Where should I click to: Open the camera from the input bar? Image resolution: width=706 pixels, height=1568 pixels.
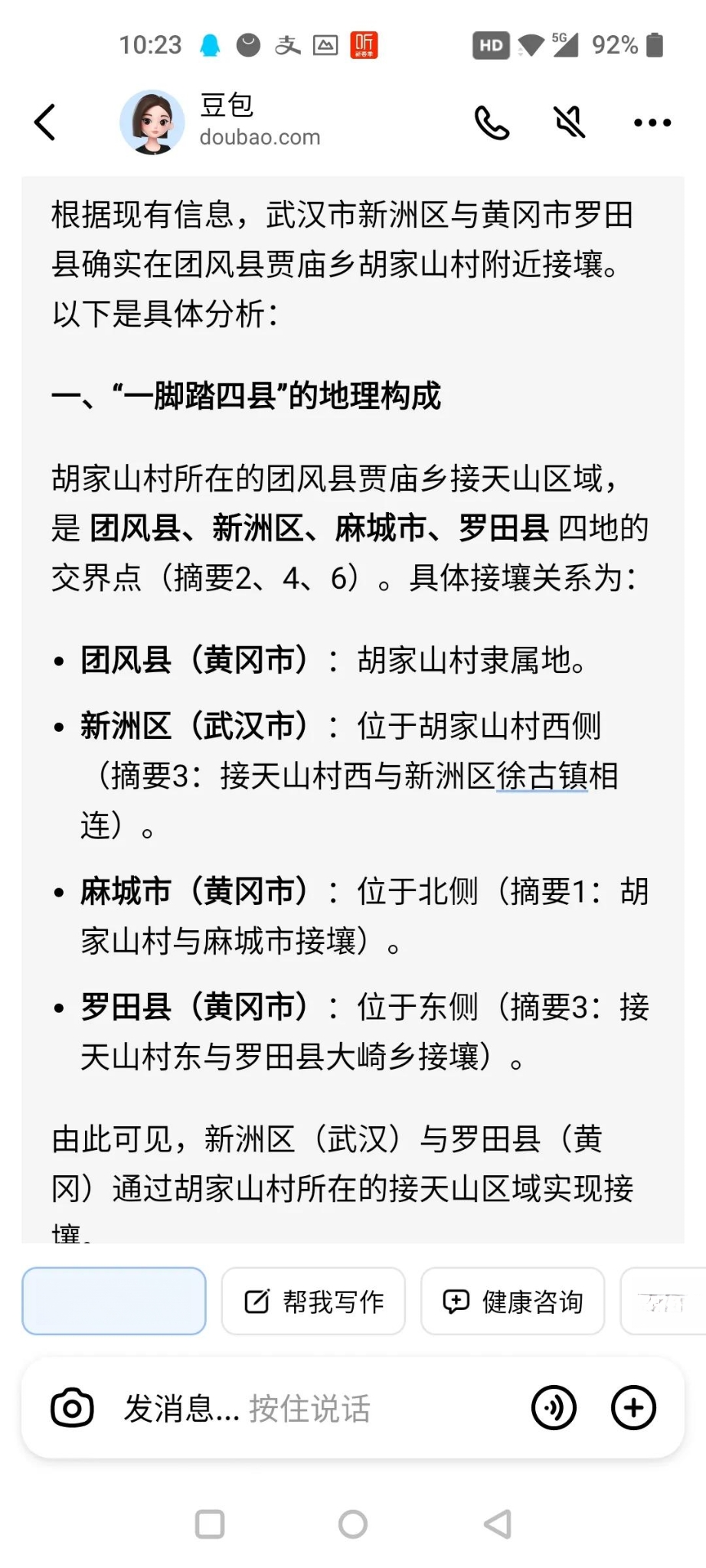pos(72,1407)
